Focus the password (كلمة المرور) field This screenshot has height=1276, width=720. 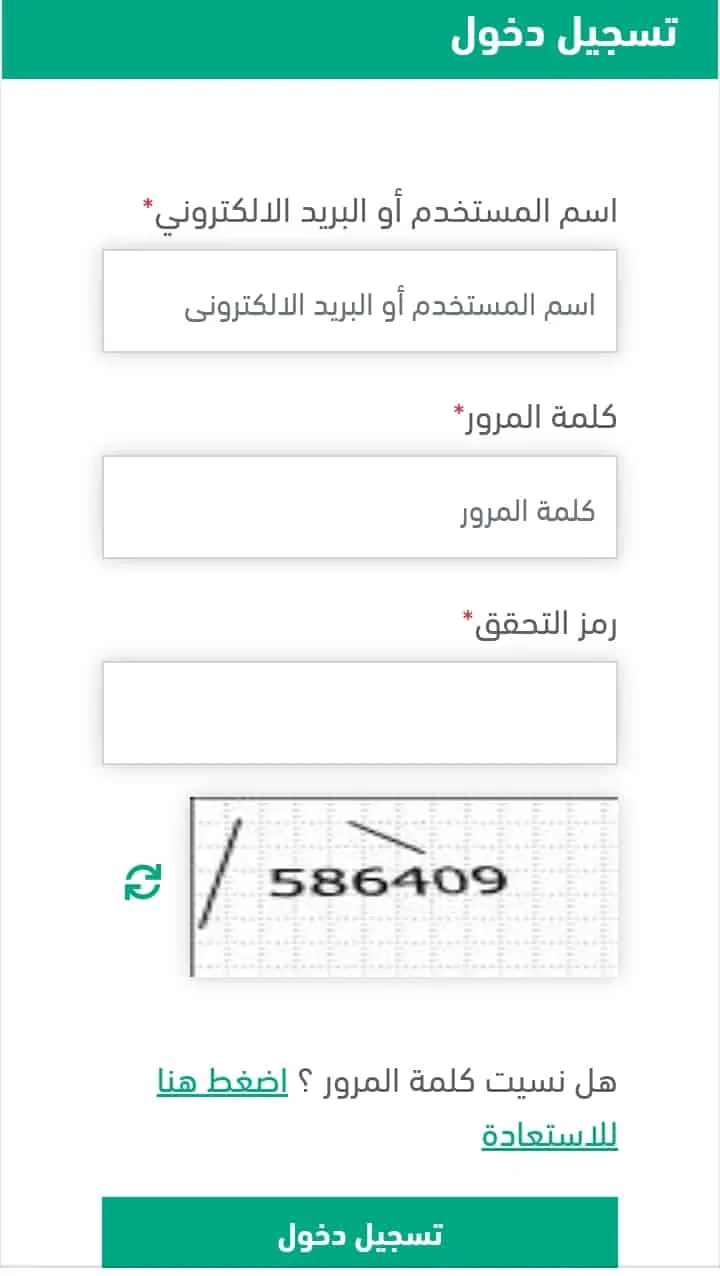[x=360, y=507]
